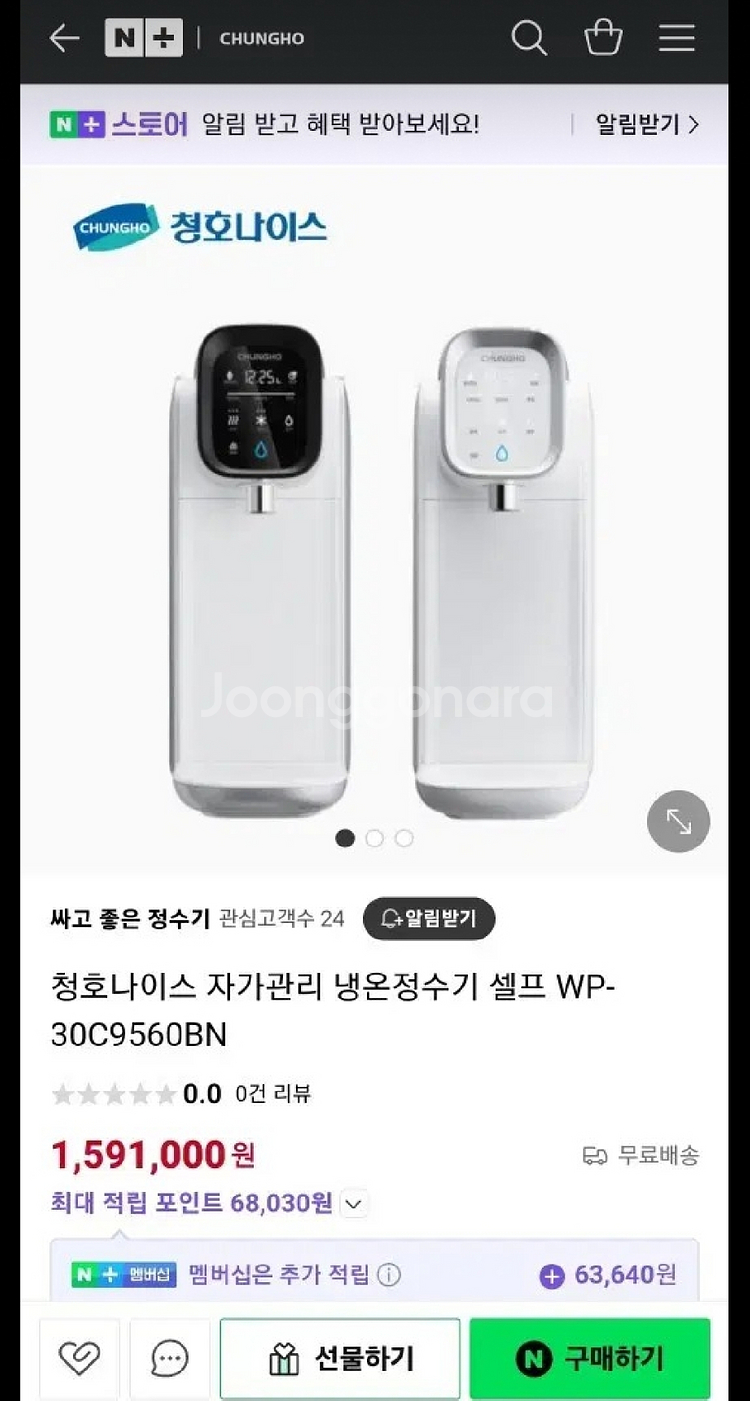The width and height of the screenshot is (750, 1401).
Task: Open the search magnifier icon
Action: coord(529,39)
